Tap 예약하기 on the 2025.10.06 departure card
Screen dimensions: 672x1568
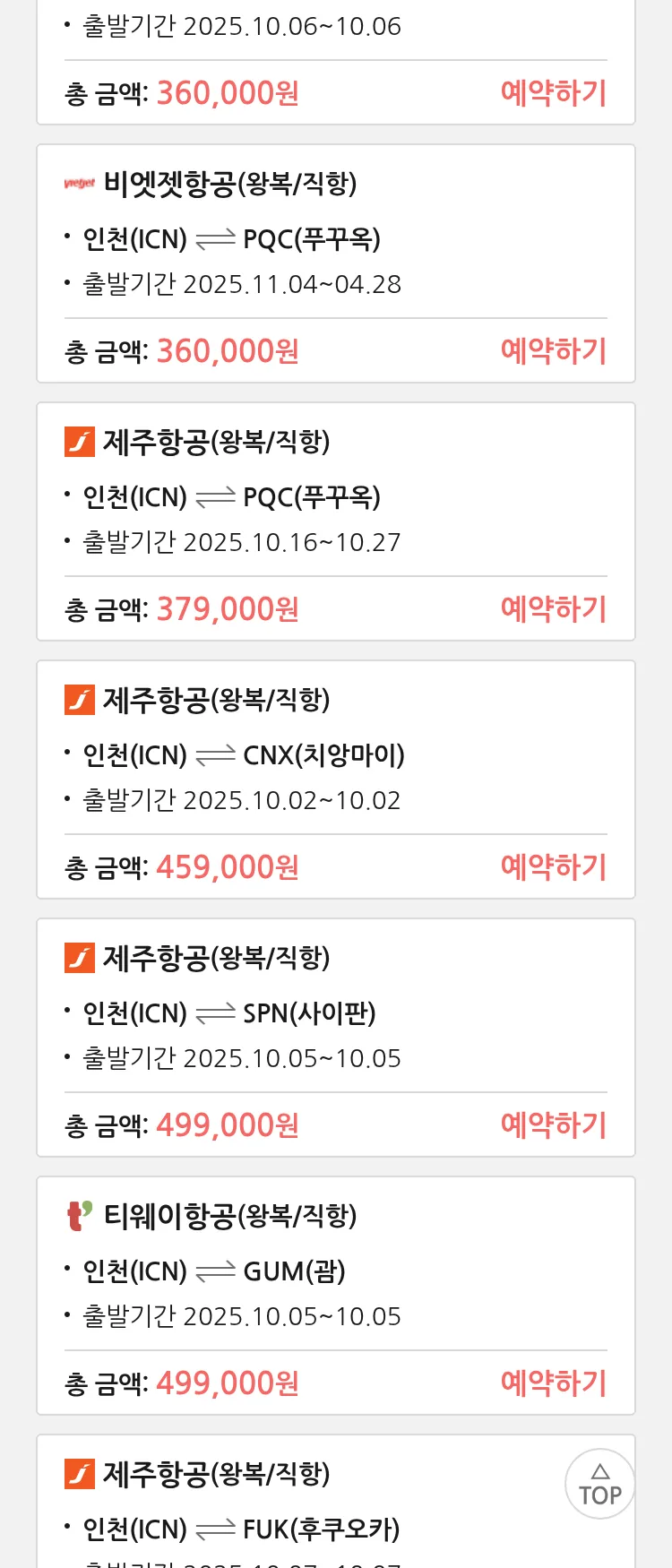point(553,93)
